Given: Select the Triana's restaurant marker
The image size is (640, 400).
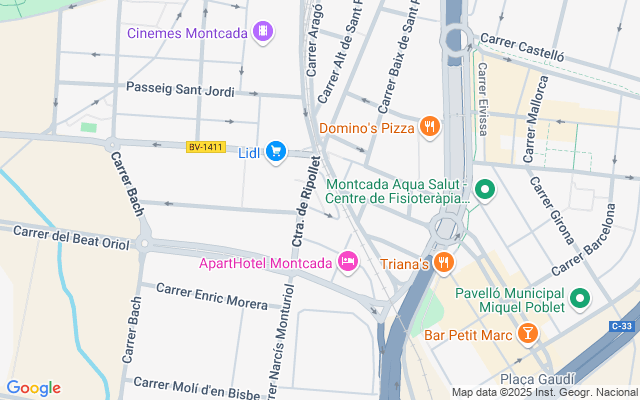Looking at the screenshot, I should (x=444, y=264).
